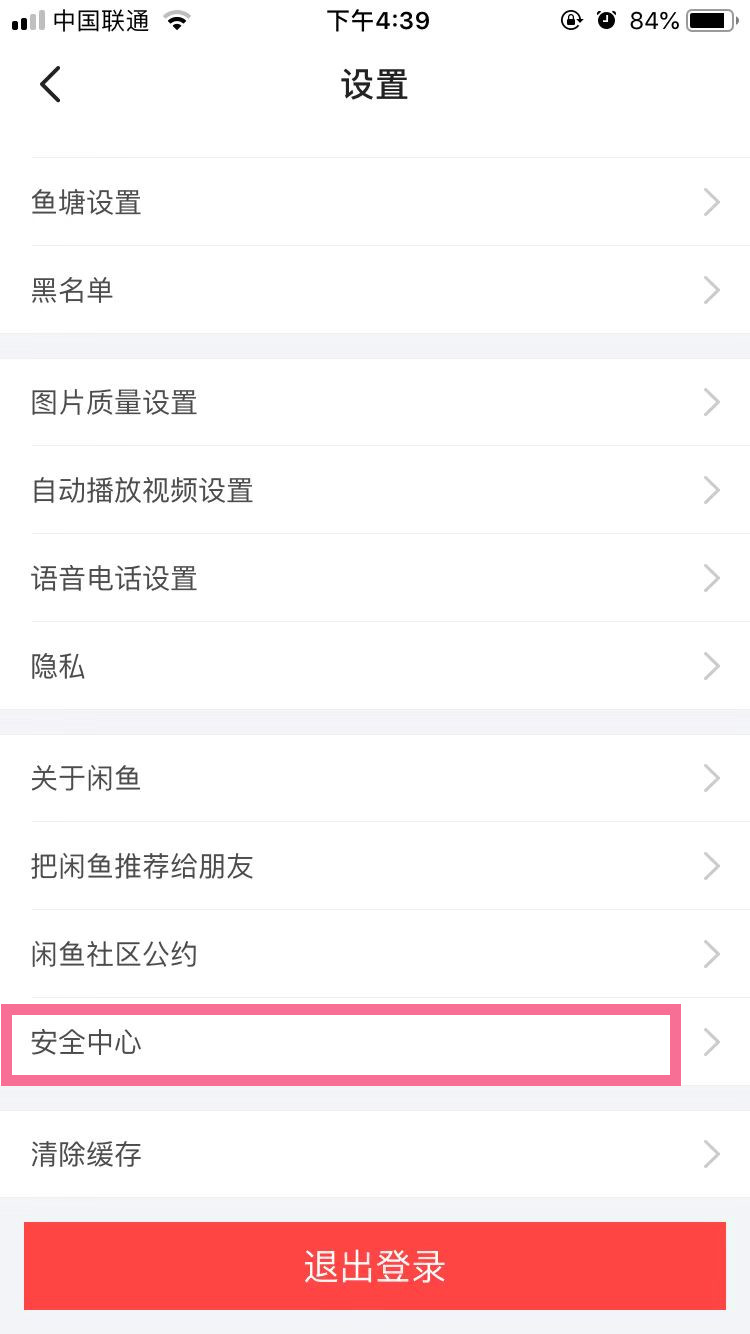Viewport: 750px width, 1334px height.
Task: Tap 清除缓存 to clear cache
Action: (x=375, y=1155)
